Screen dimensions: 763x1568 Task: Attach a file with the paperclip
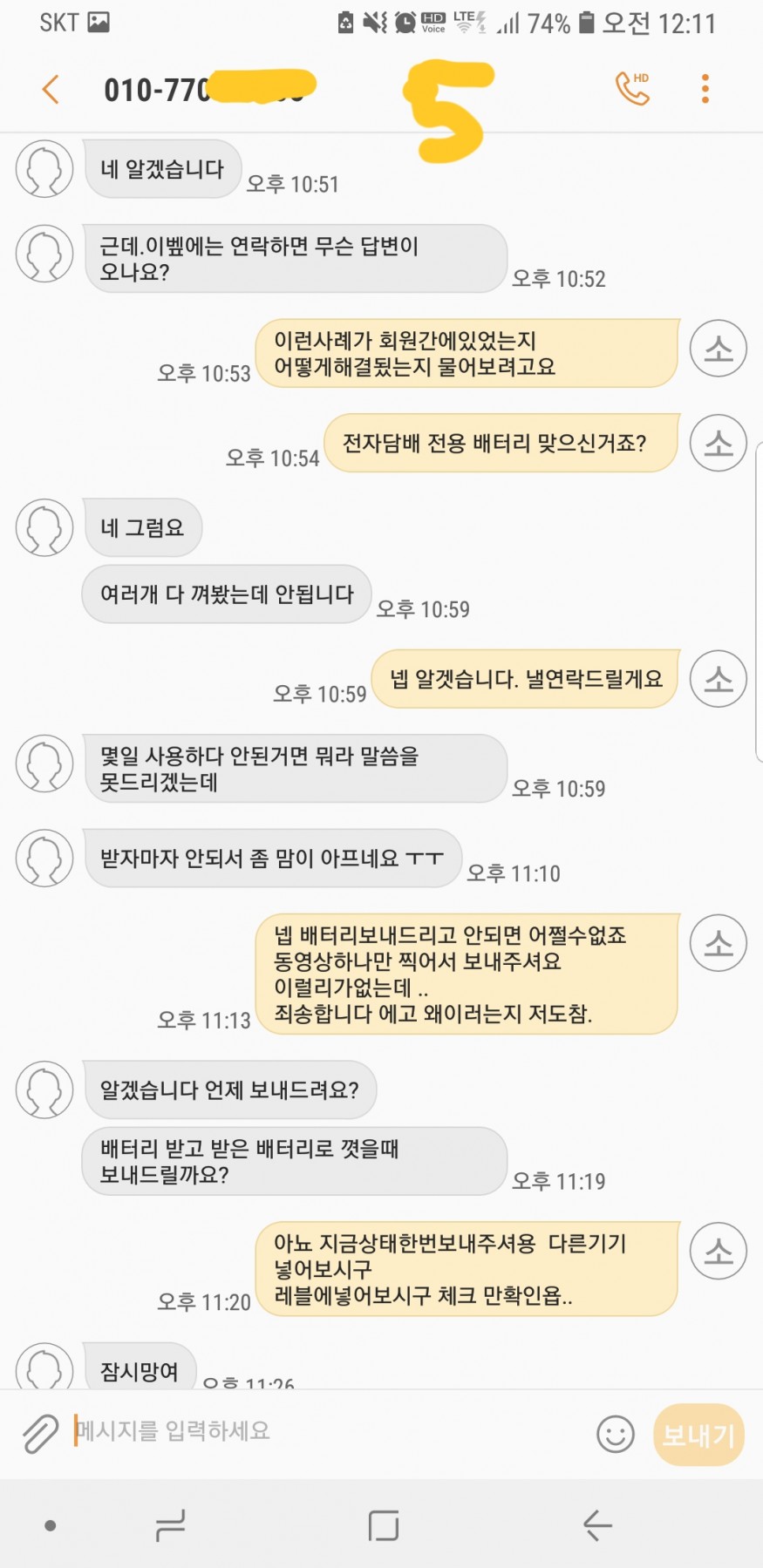pyautogui.click(x=39, y=1434)
